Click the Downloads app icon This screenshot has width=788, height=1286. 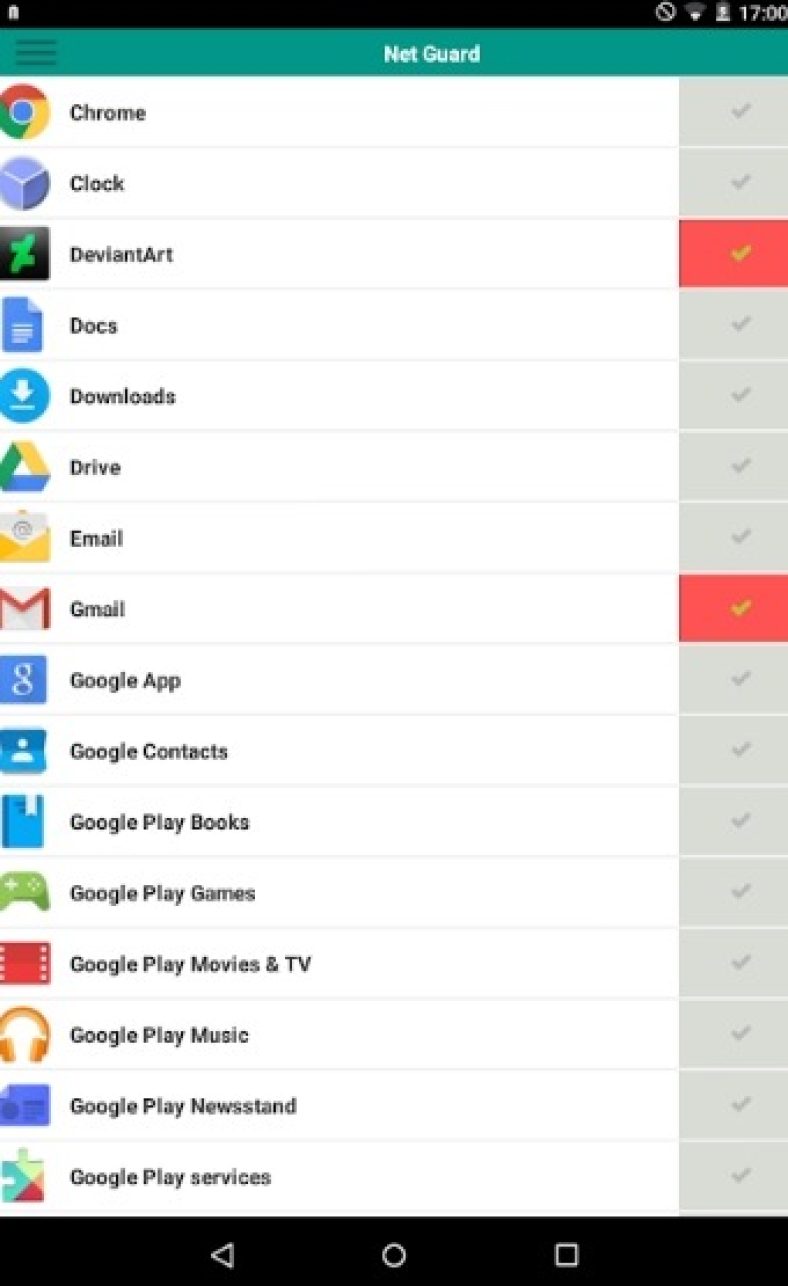pyautogui.click(x=25, y=396)
